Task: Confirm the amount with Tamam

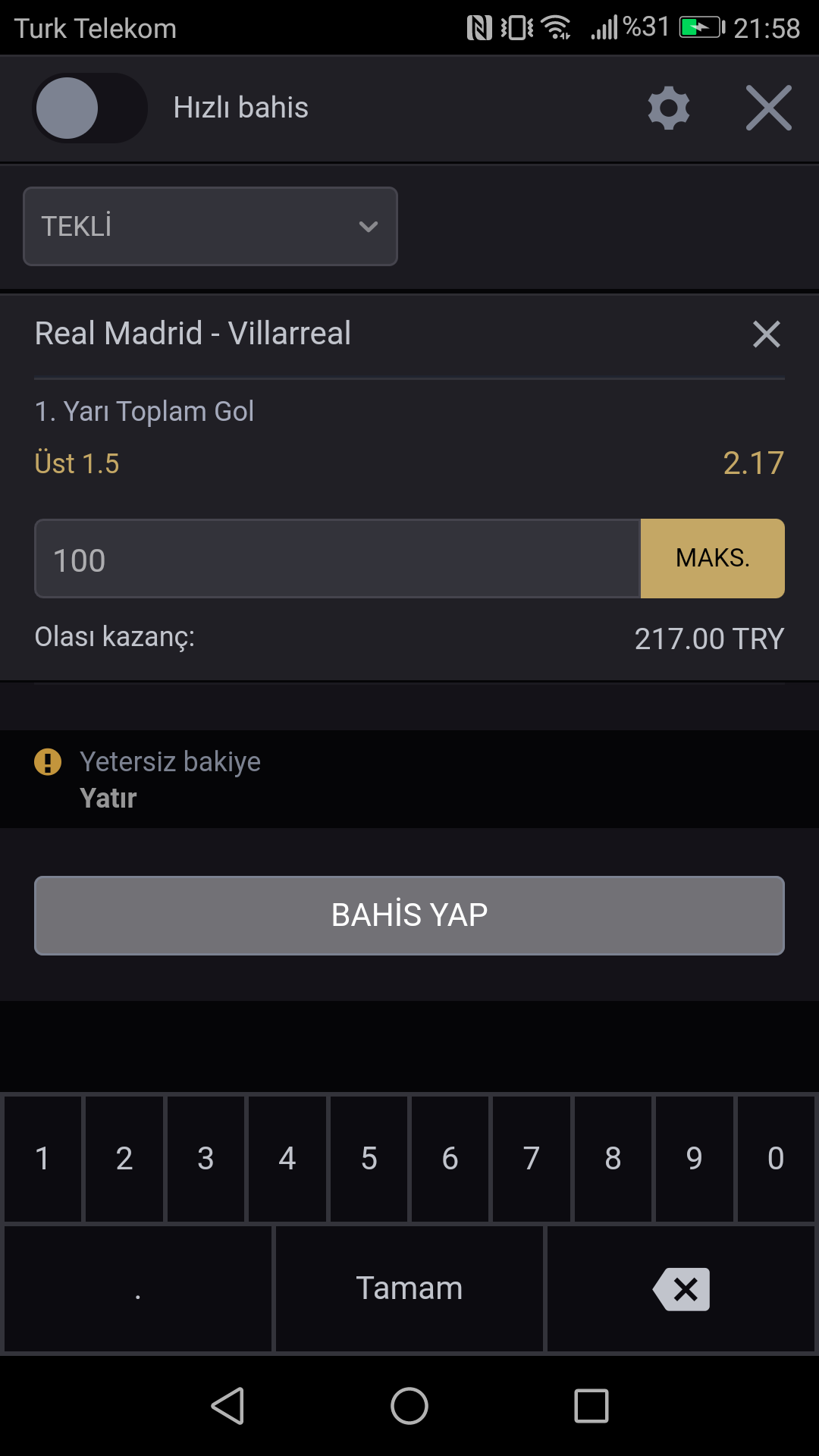Action: pyautogui.click(x=409, y=1288)
